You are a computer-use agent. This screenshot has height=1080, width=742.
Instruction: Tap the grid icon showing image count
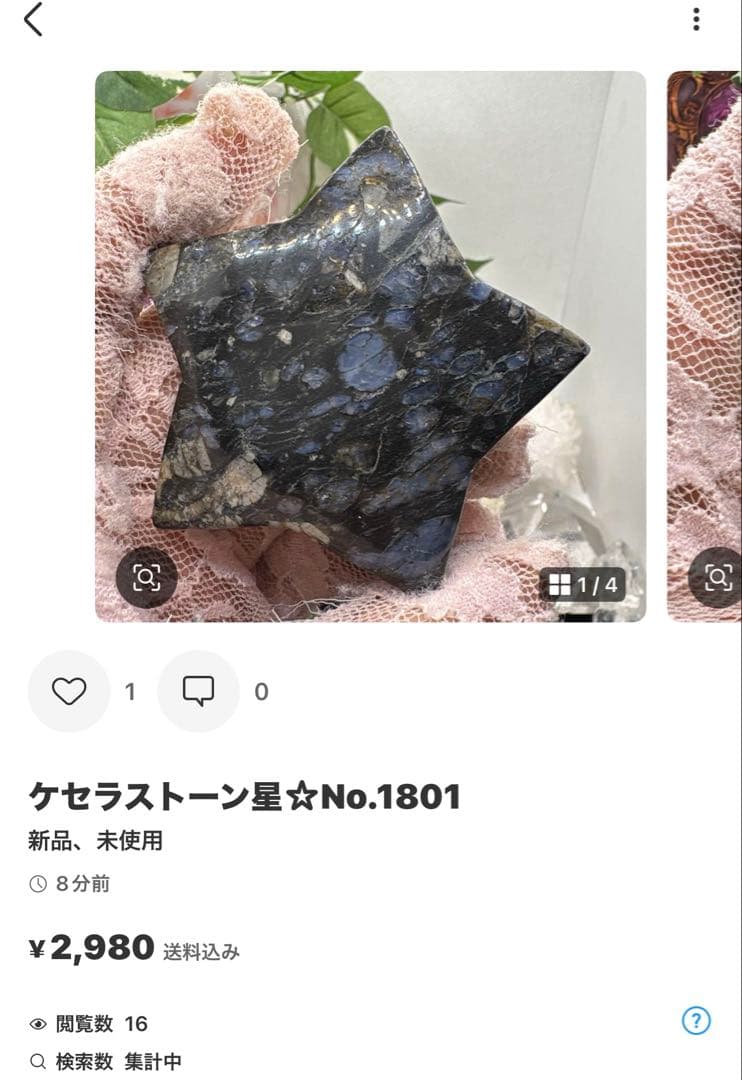(x=562, y=583)
